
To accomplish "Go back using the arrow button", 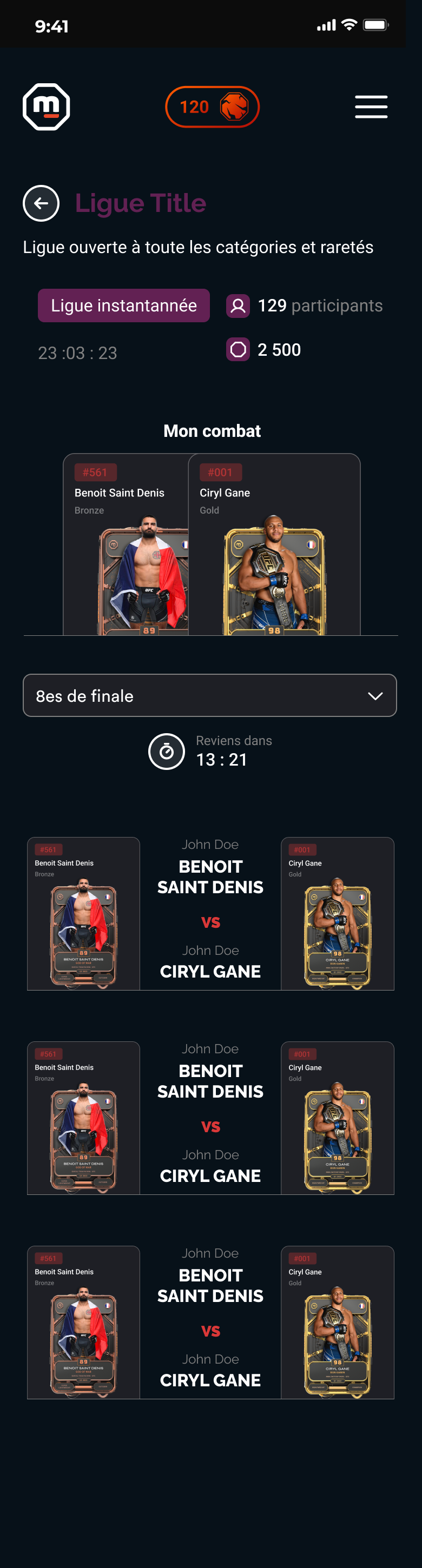I will pyautogui.click(x=41, y=203).
